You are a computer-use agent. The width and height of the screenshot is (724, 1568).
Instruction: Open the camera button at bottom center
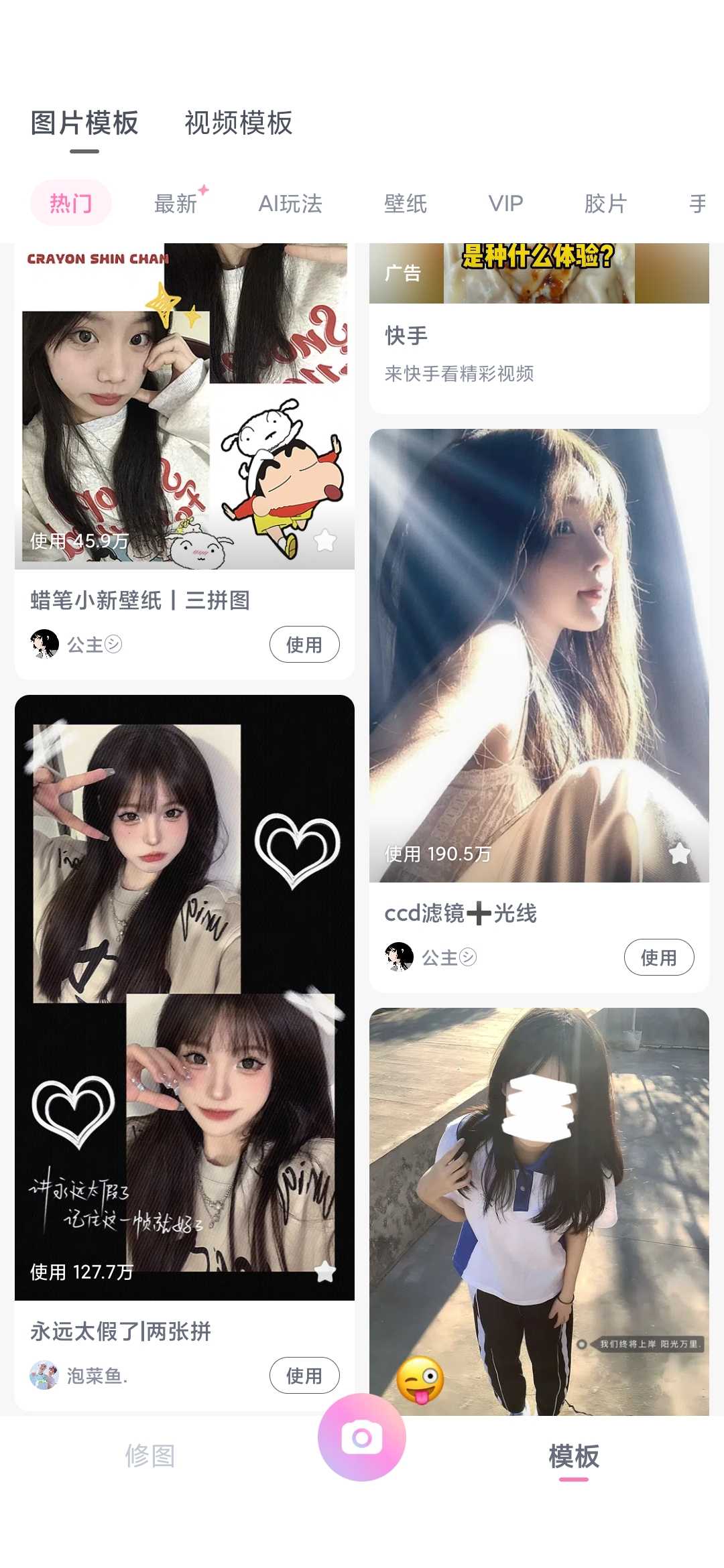[x=362, y=1437]
